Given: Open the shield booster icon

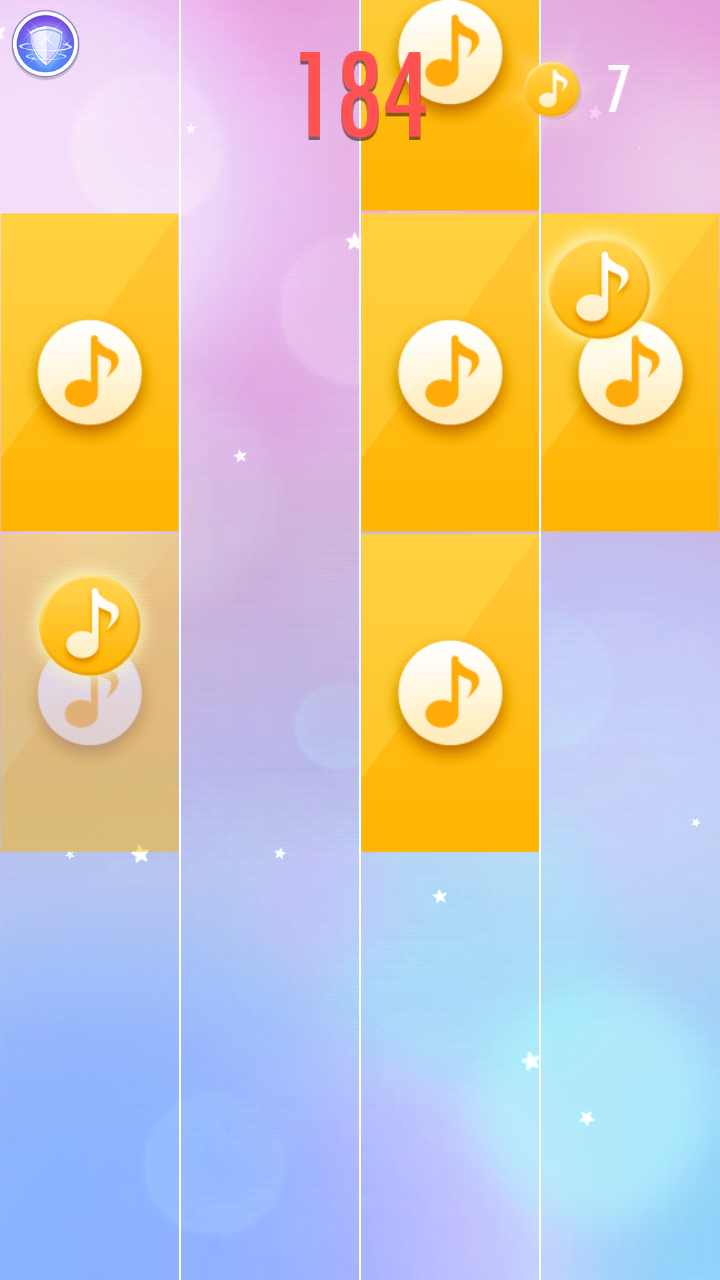Looking at the screenshot, I should point(45,44).
